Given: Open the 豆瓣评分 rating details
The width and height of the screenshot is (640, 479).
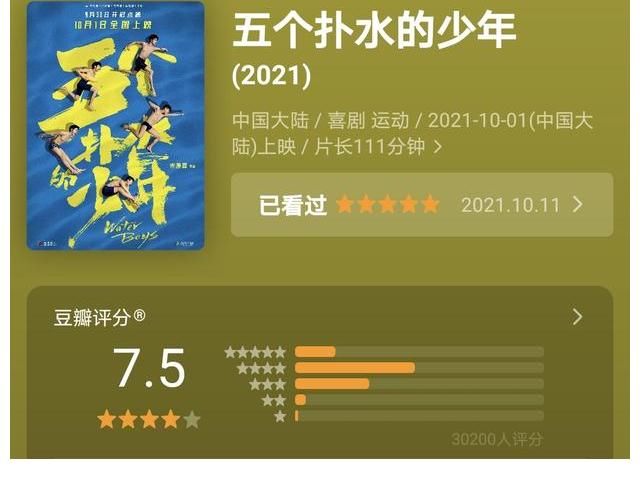Looking at the screenshot, I should 577,317.
